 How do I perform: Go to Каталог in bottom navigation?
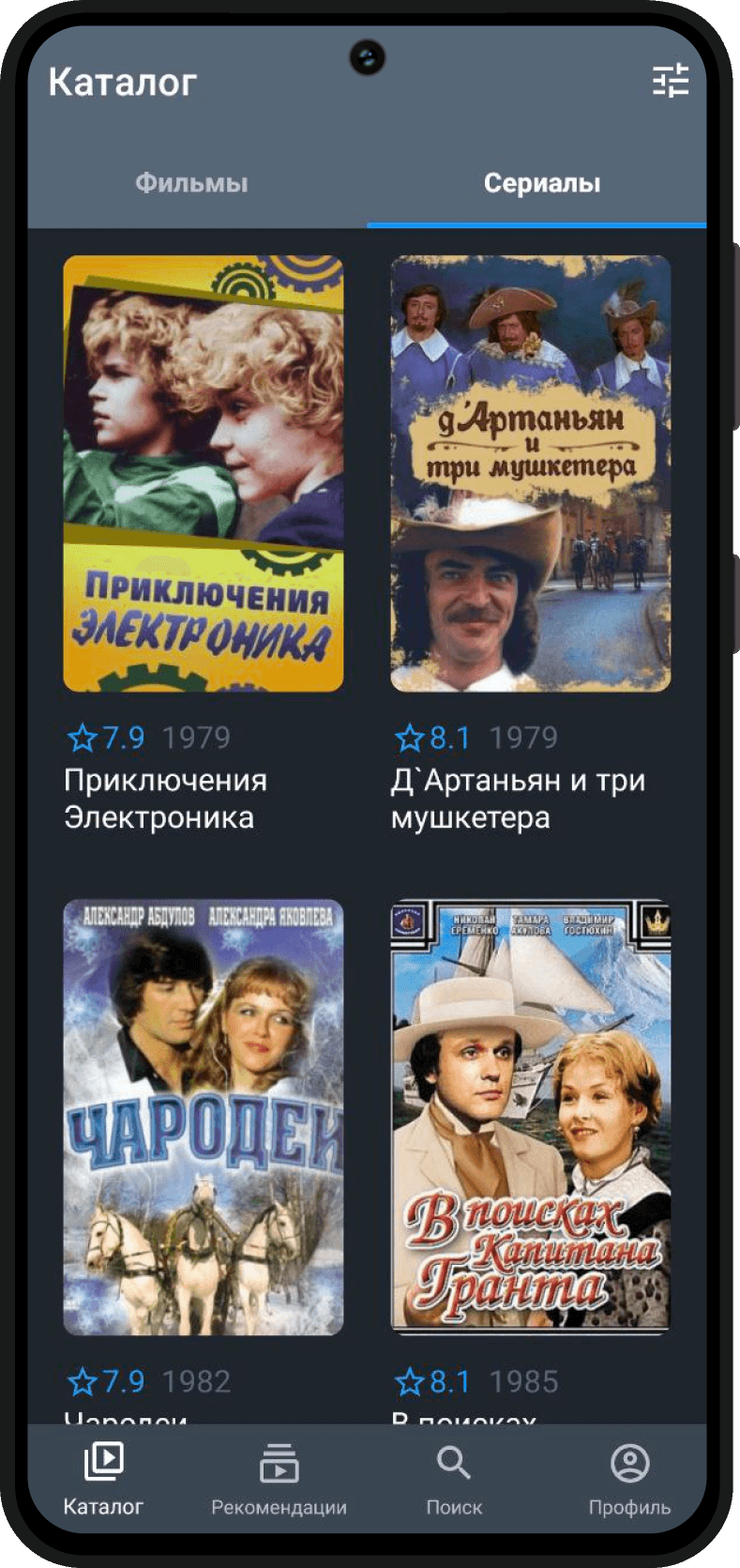(x=103, y=1479)
